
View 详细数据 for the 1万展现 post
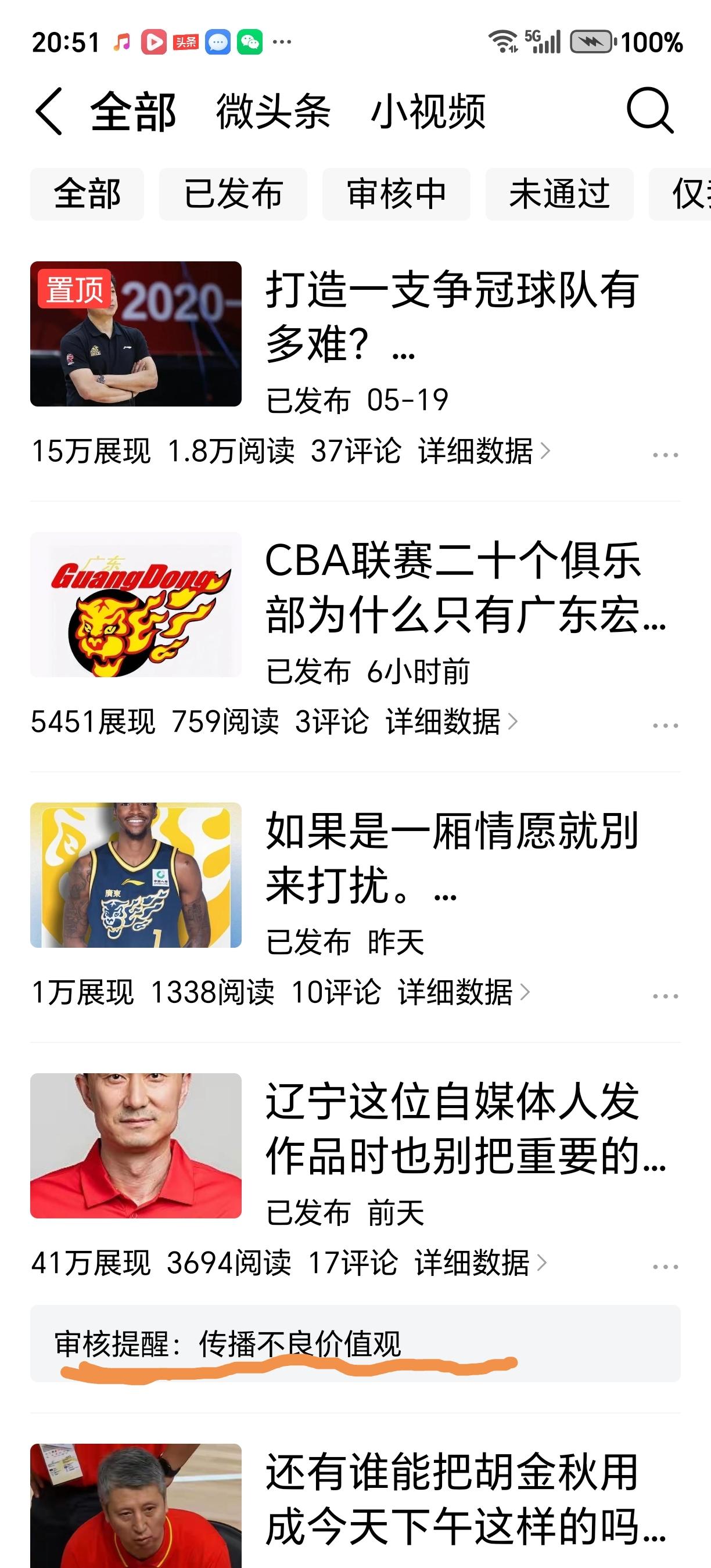[464, 993]
